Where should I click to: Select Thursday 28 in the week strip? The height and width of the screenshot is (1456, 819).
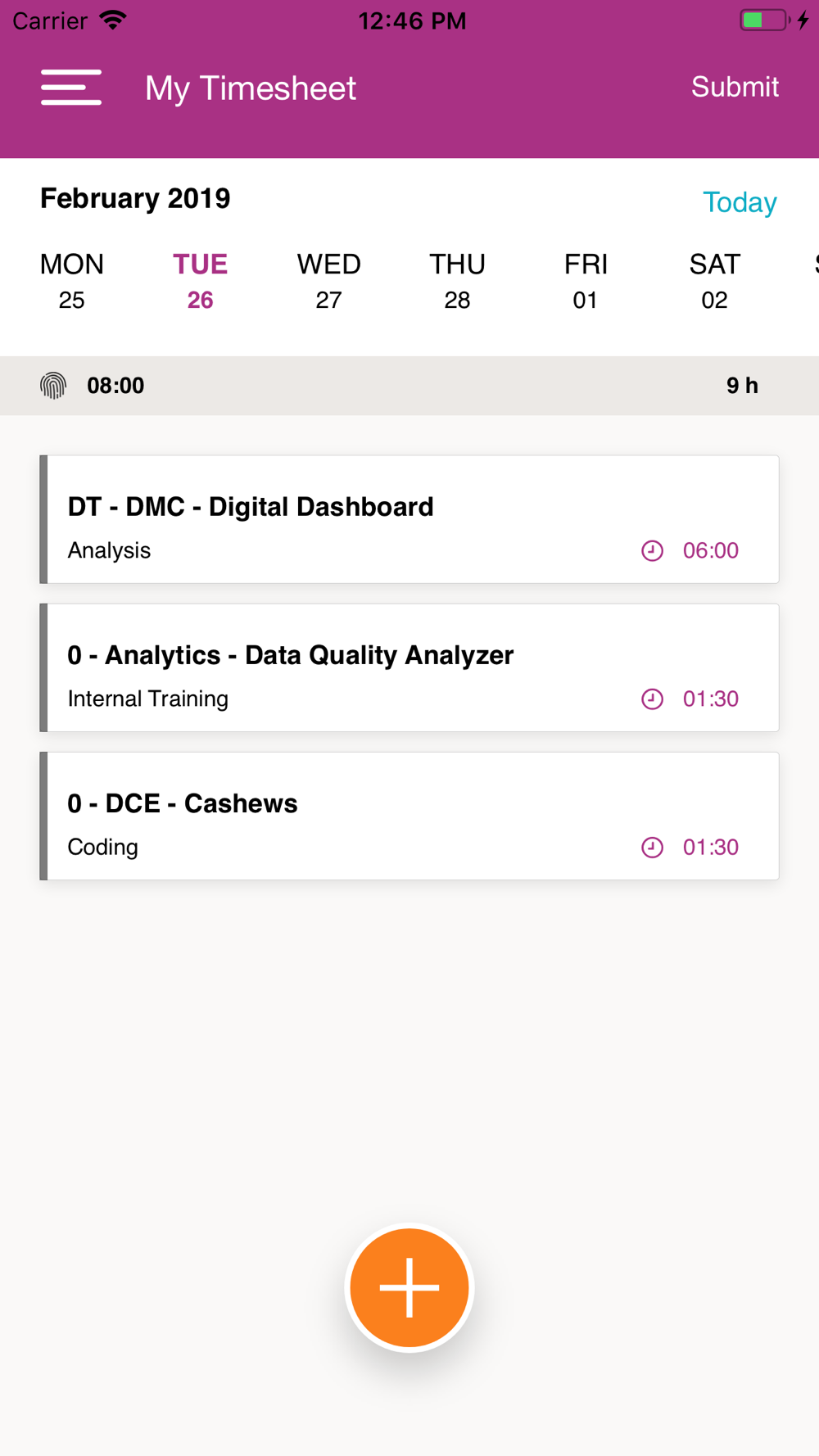[457, 281]
